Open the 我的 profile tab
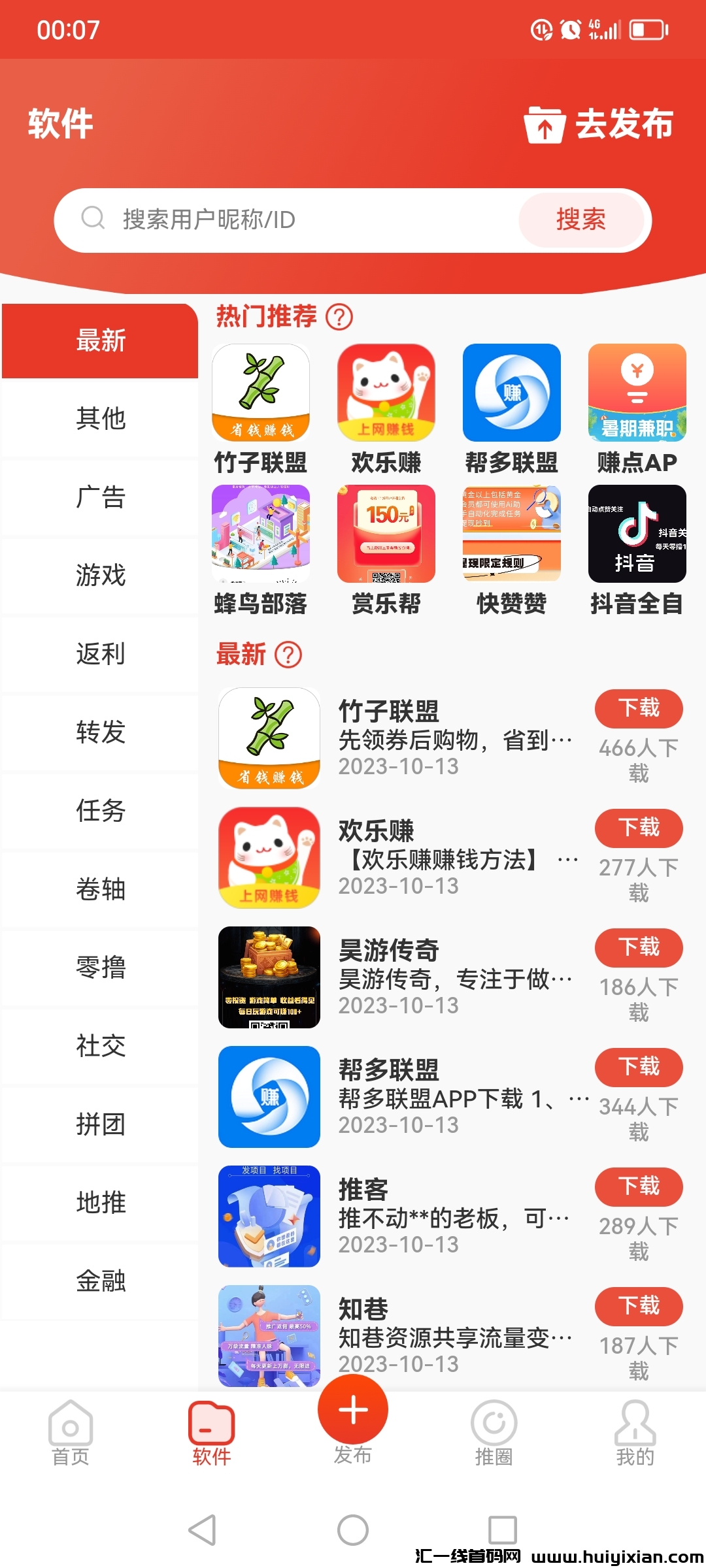Viewport: 706px width, 1568px height. click(x=635, y=1433)
